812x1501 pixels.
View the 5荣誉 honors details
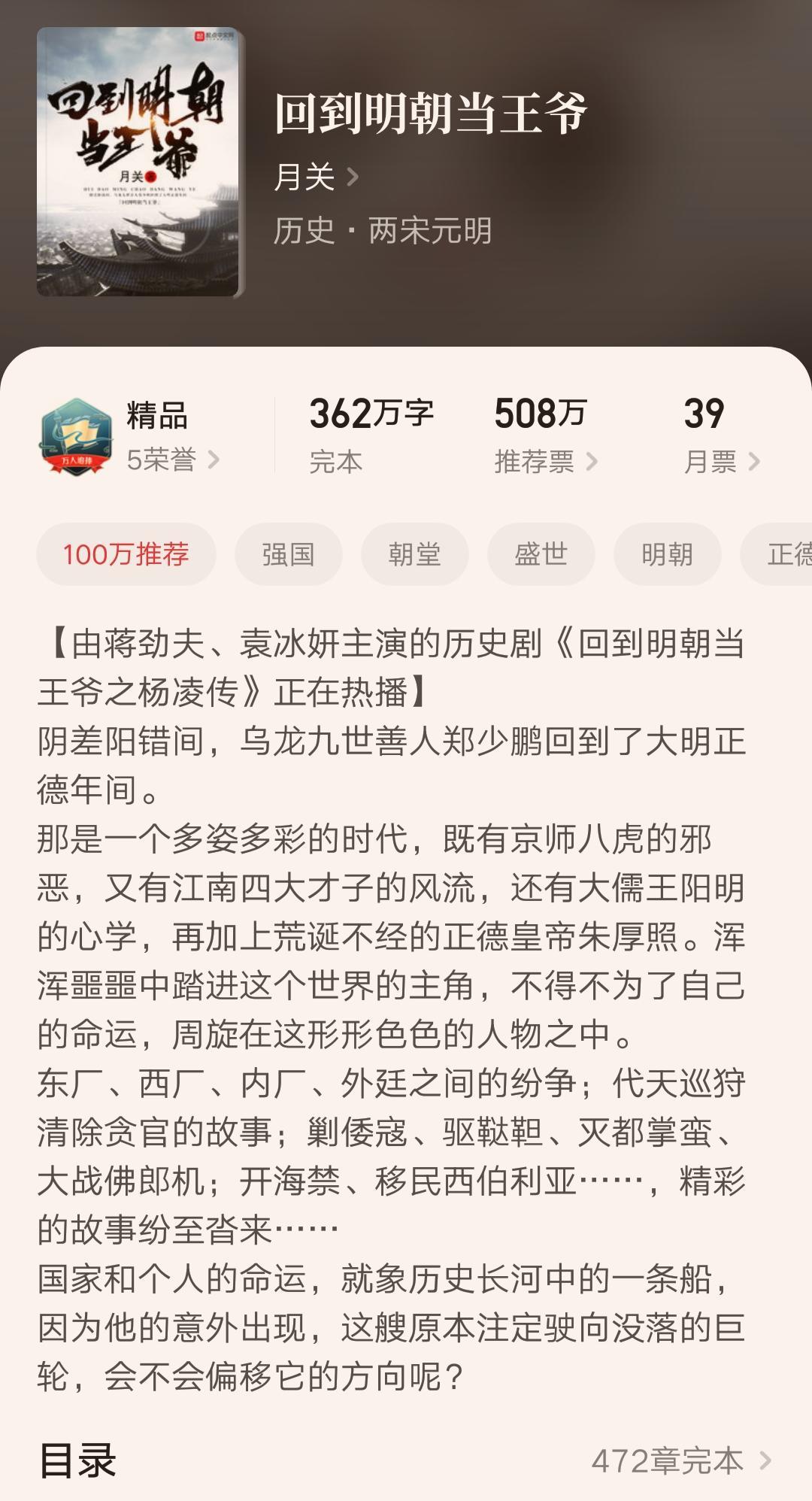(171, 459)
